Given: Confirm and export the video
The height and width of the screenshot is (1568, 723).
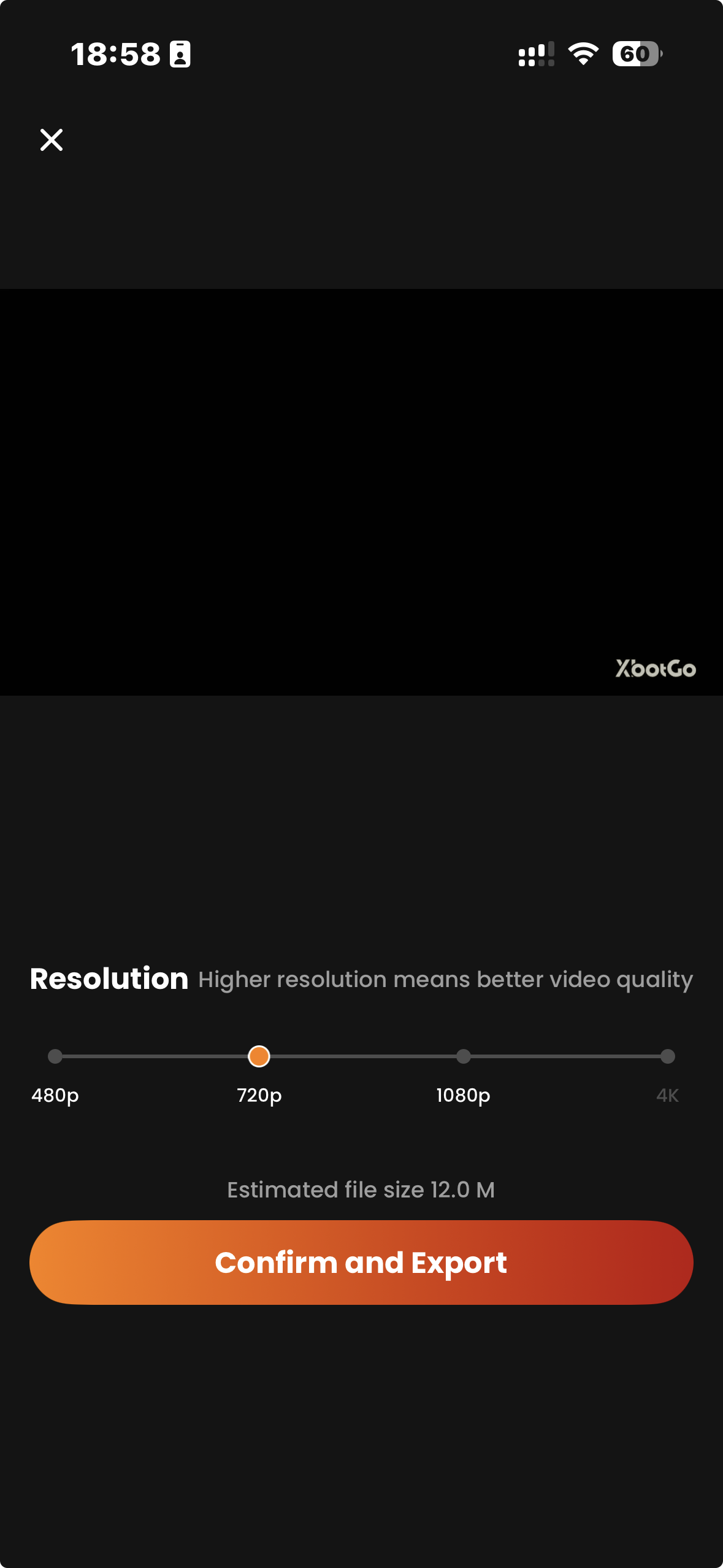Looking at the screenshot, I should pyautogui.click(x=361, y=1262).
